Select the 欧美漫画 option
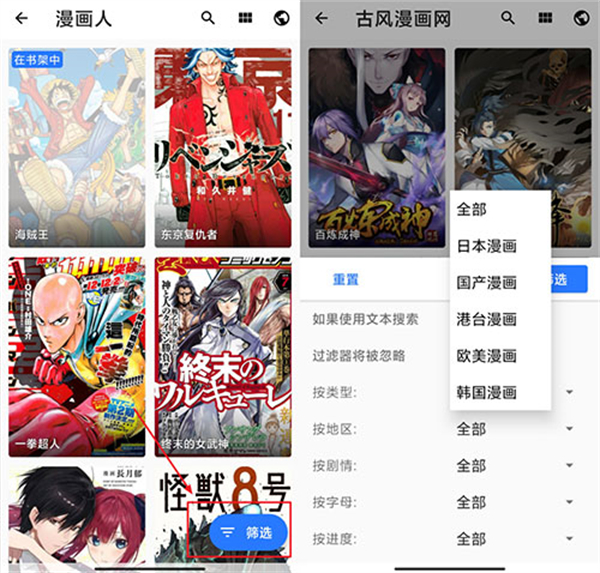600x573 pixels. (x=486, y=355)
